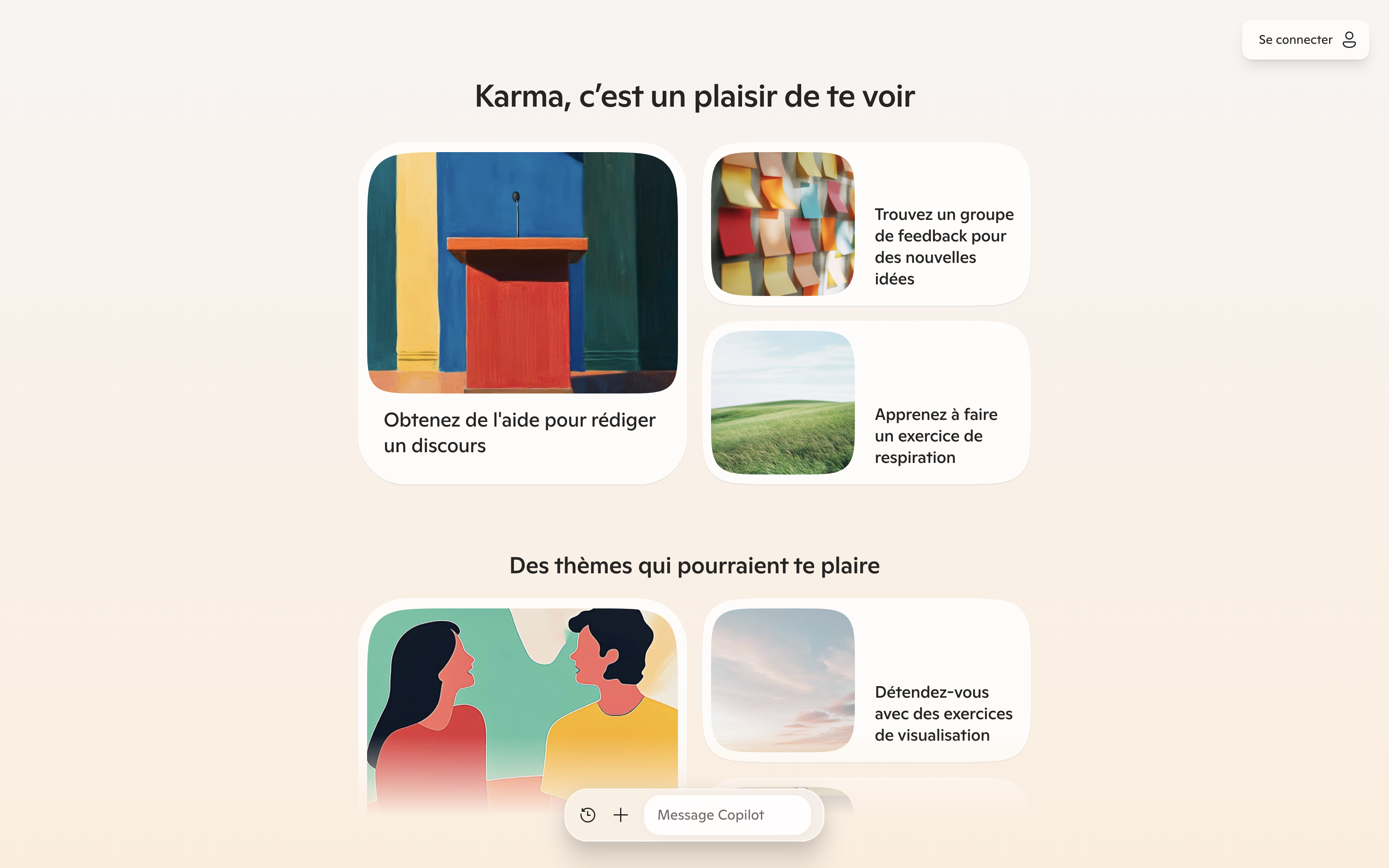Image resolution: width=1389 pixels, height=868 pixels.
Task: Open the speech writing help card
Action: pyautogui.click(x=522, y=313)
